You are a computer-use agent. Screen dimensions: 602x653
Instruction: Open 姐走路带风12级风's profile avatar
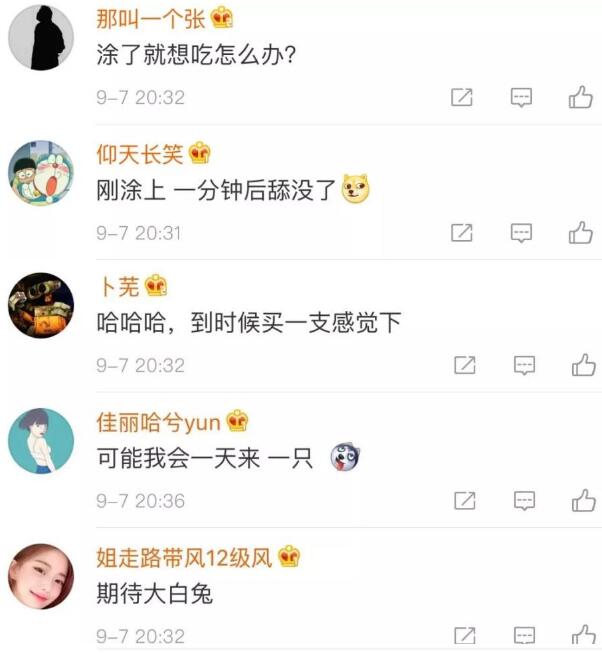pos(41,576)
